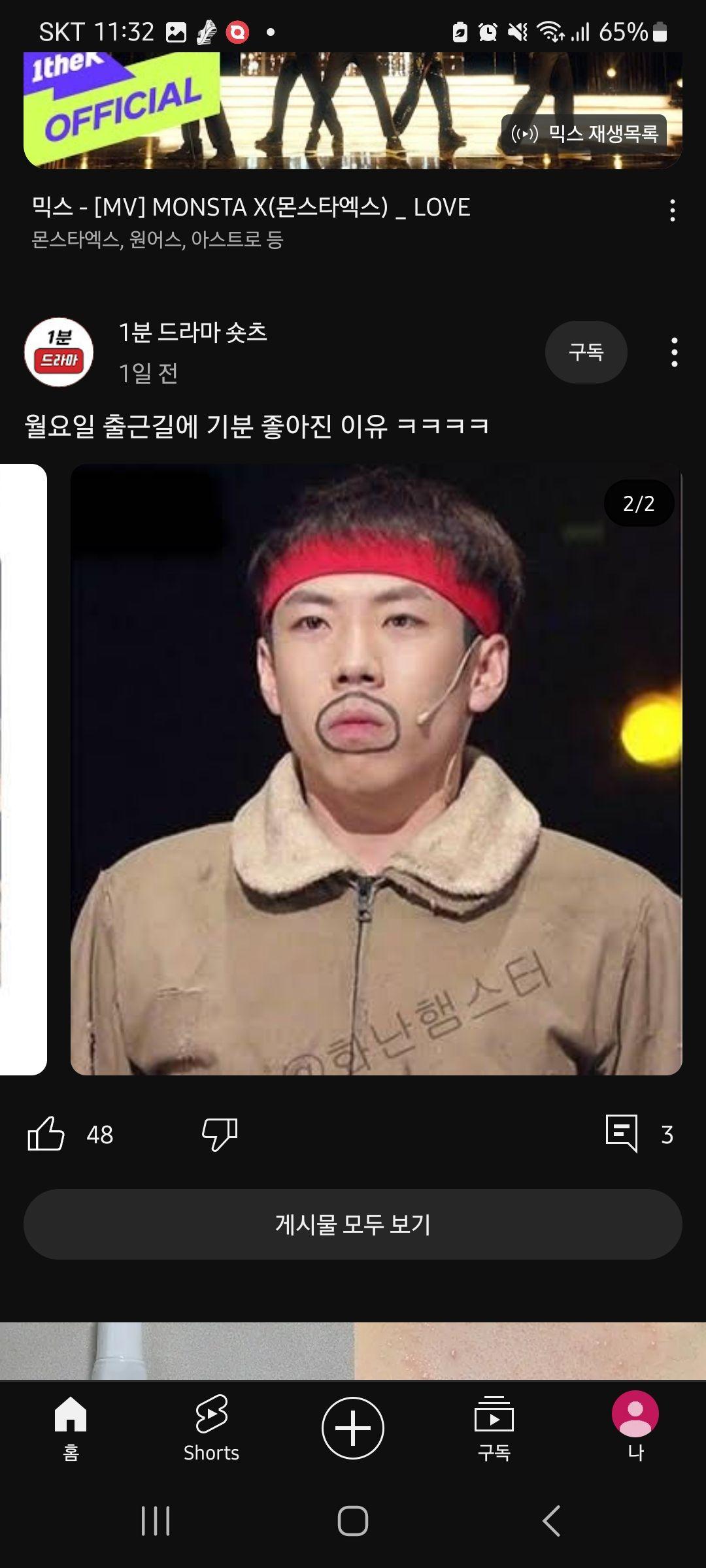Open the 나 profile tab
This screenshot has height=1568, width=706.
tap(635, 1428)
